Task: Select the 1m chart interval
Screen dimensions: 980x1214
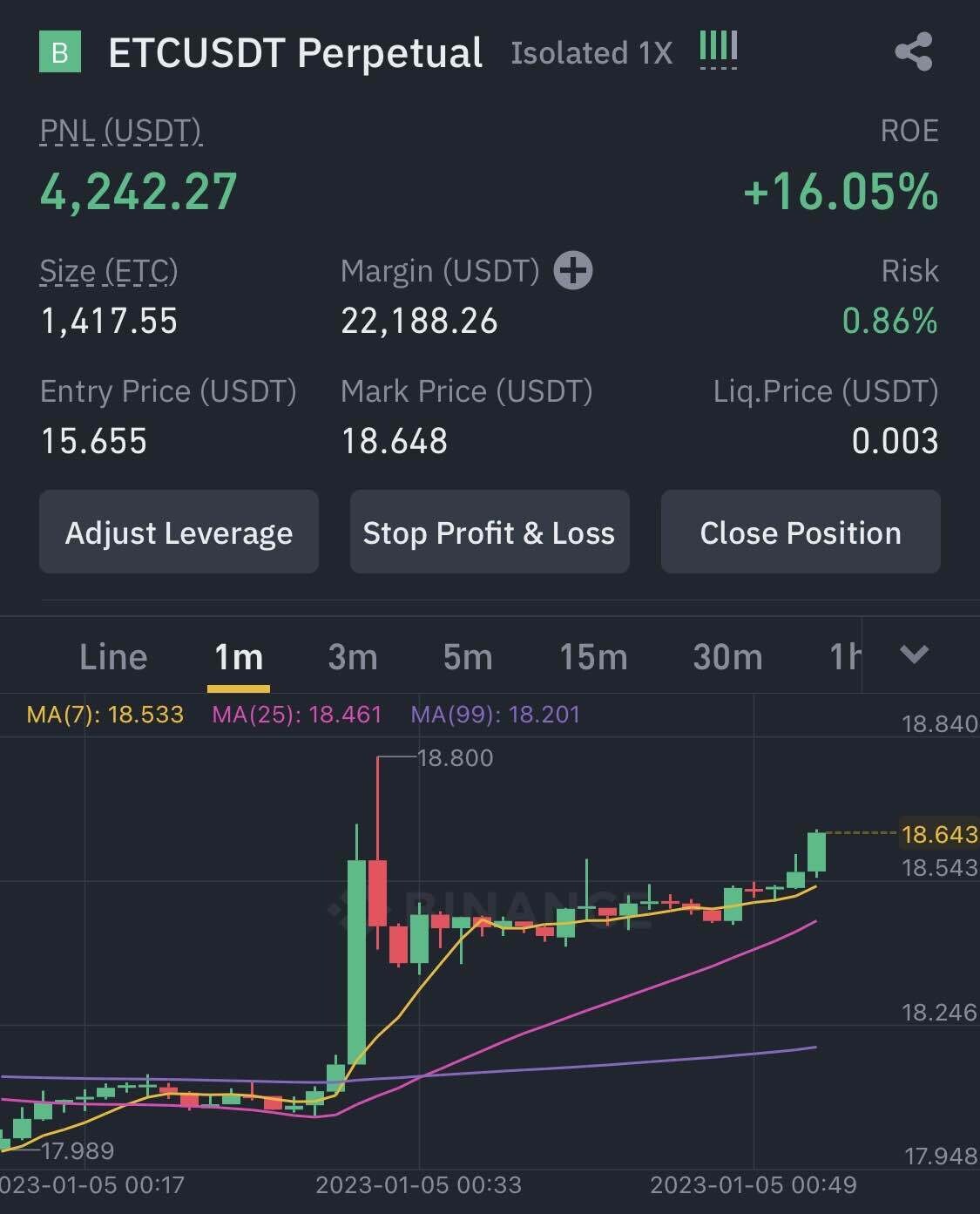Action: [x=239, y=657]
